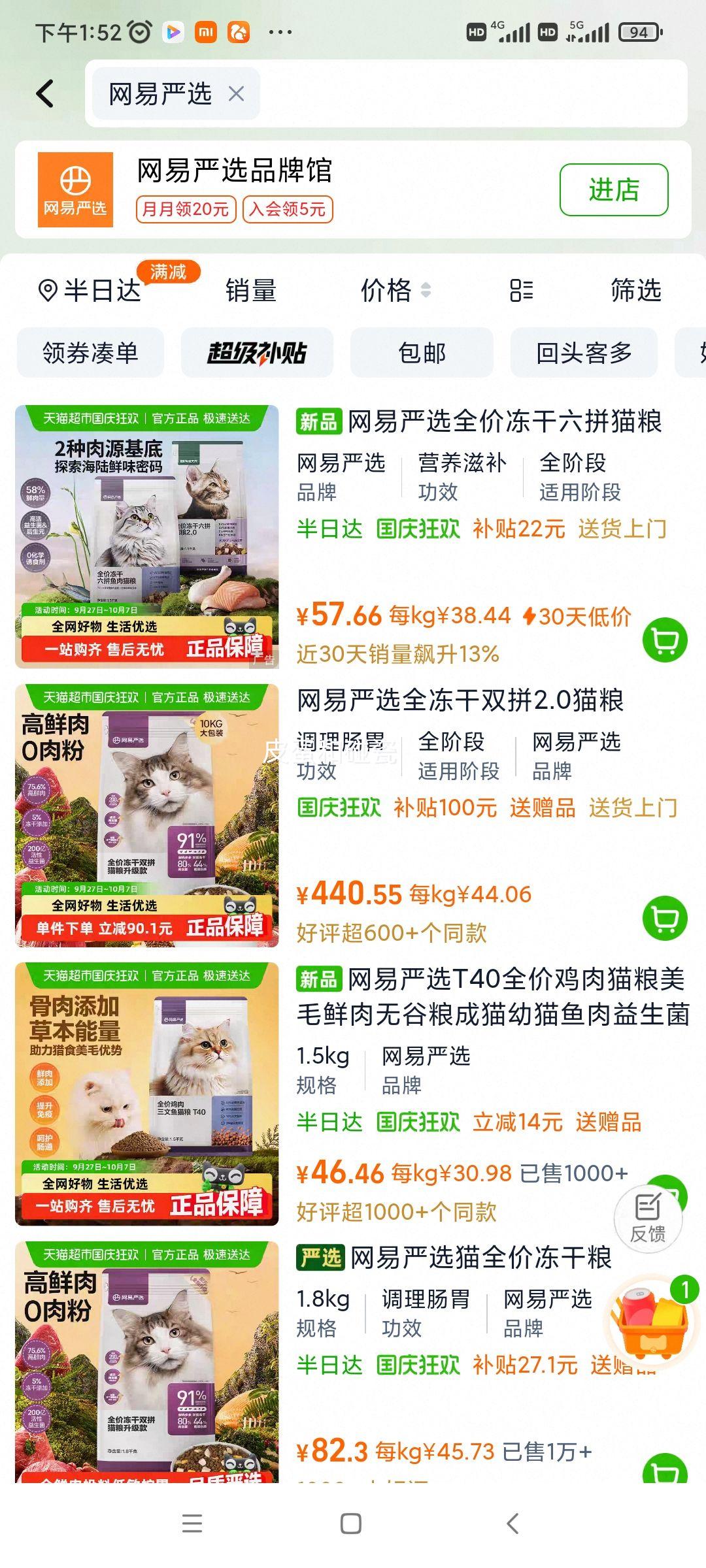Open the floating shopping cart basket
The width and height of the screenshot is (706, 1568).
650,1321
